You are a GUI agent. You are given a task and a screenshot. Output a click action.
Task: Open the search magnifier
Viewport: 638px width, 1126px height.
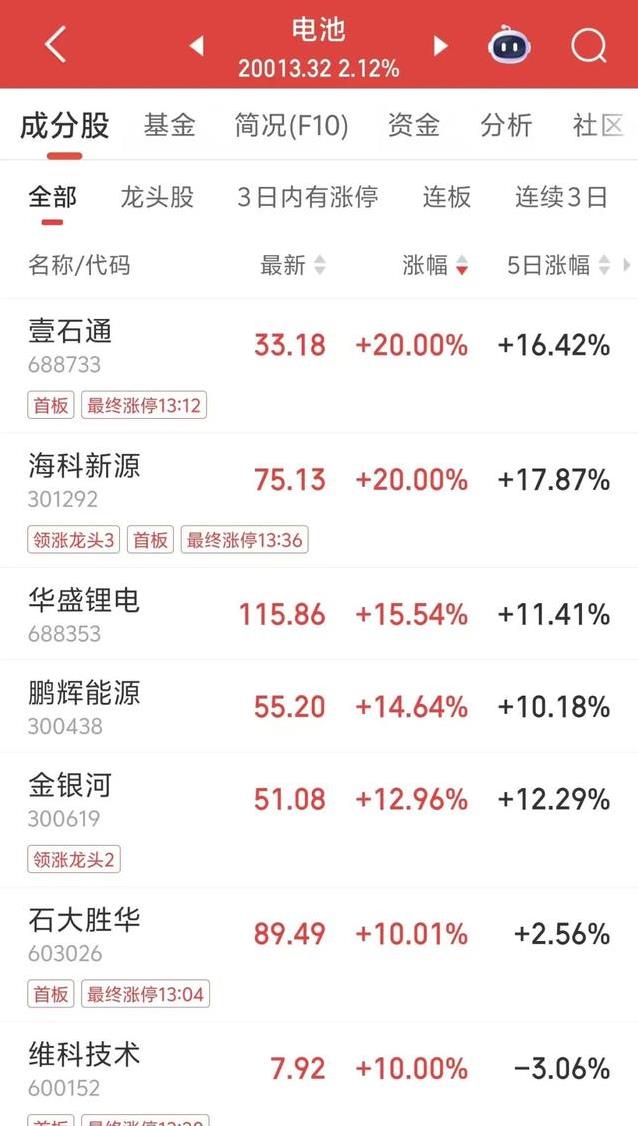[x=589, y=45]
